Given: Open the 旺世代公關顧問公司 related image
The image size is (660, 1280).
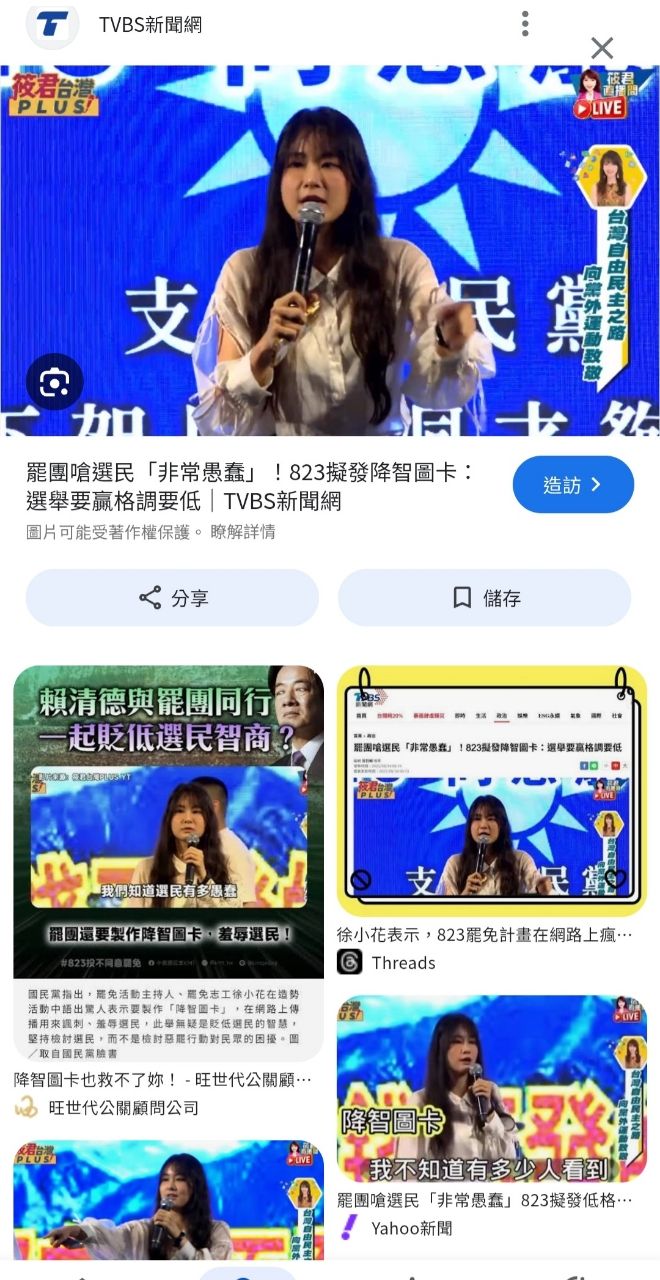Looking at the screenshot, I should pyautogui.click(x=168, y=860).
